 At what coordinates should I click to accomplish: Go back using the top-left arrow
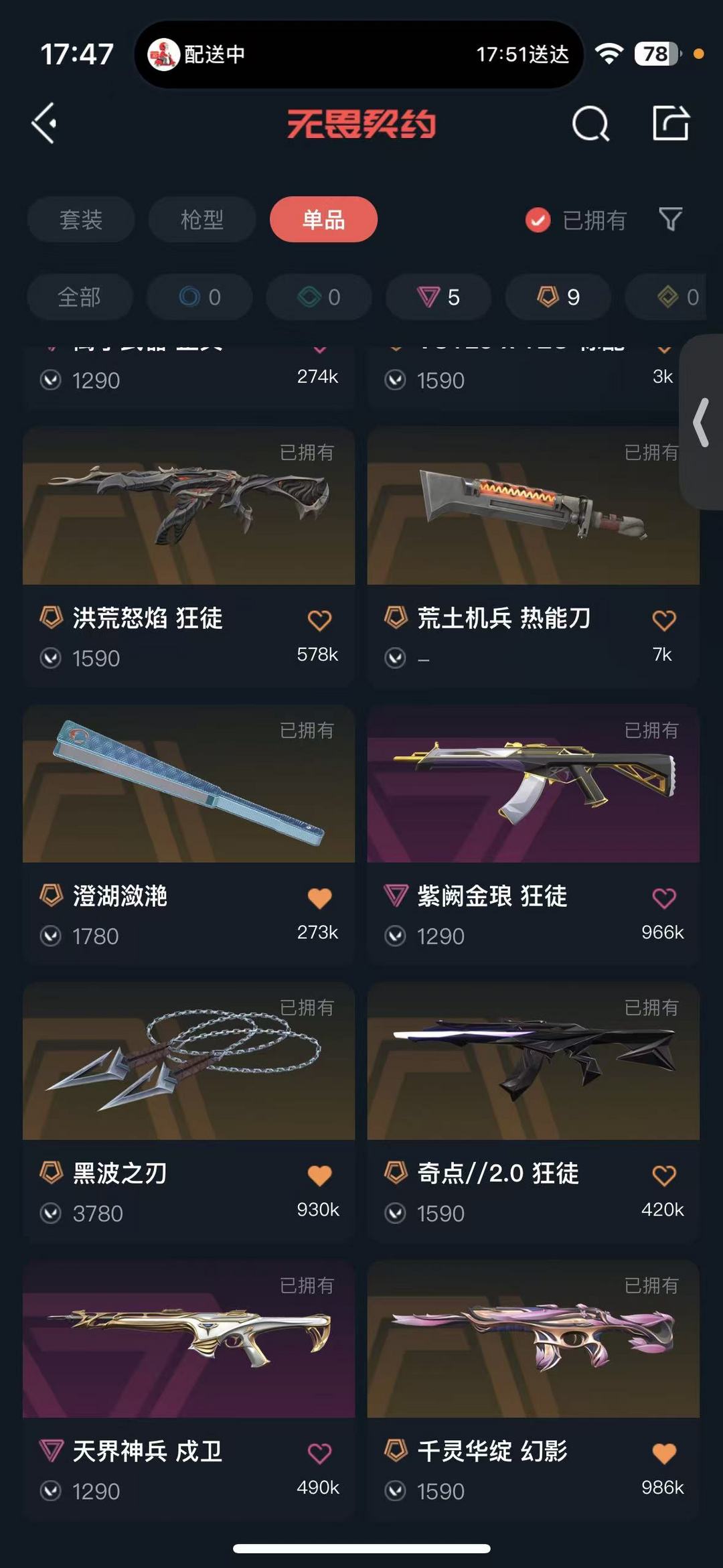[x=44, y=123]
